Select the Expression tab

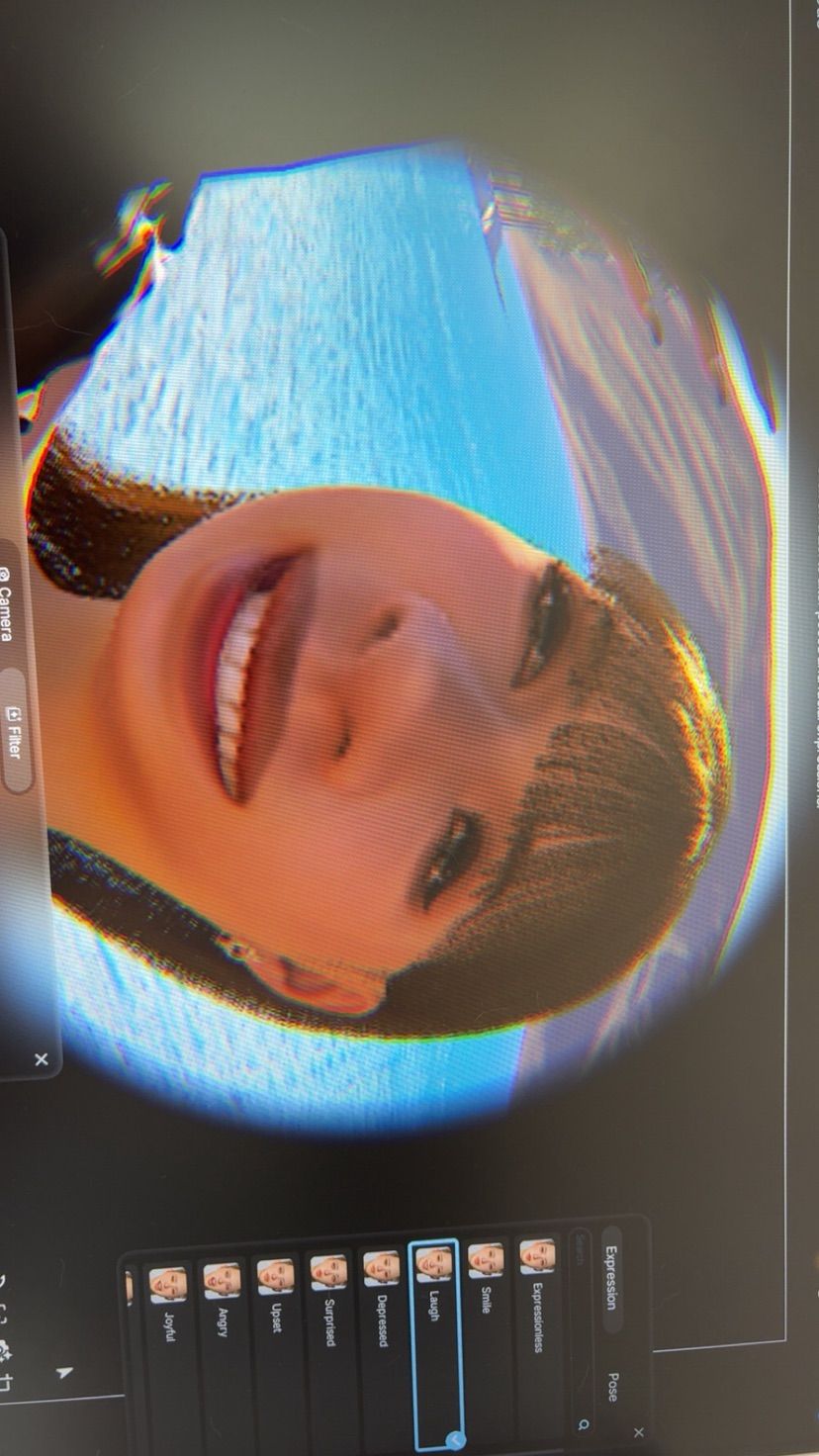[611, 1277]
